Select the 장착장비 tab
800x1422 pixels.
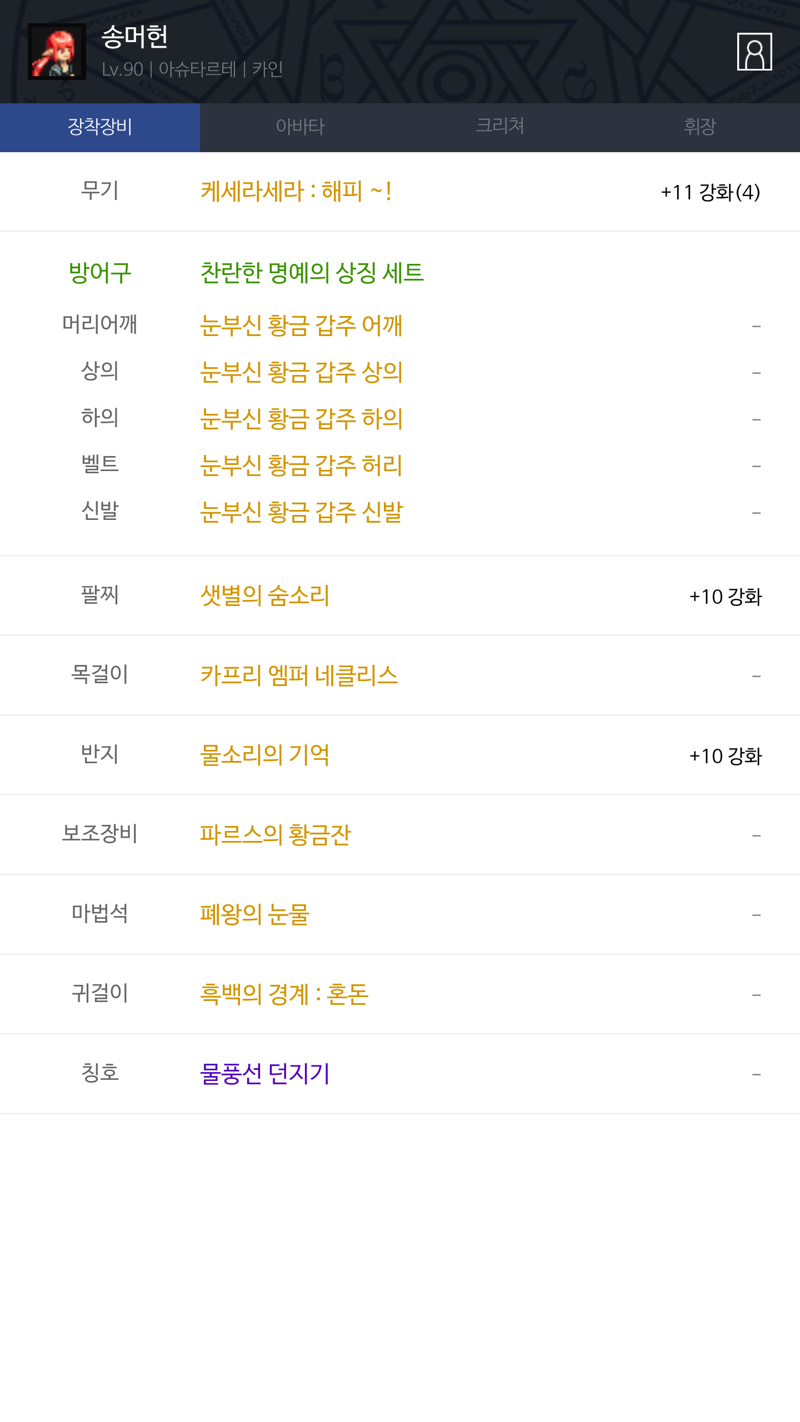point(100,127)
